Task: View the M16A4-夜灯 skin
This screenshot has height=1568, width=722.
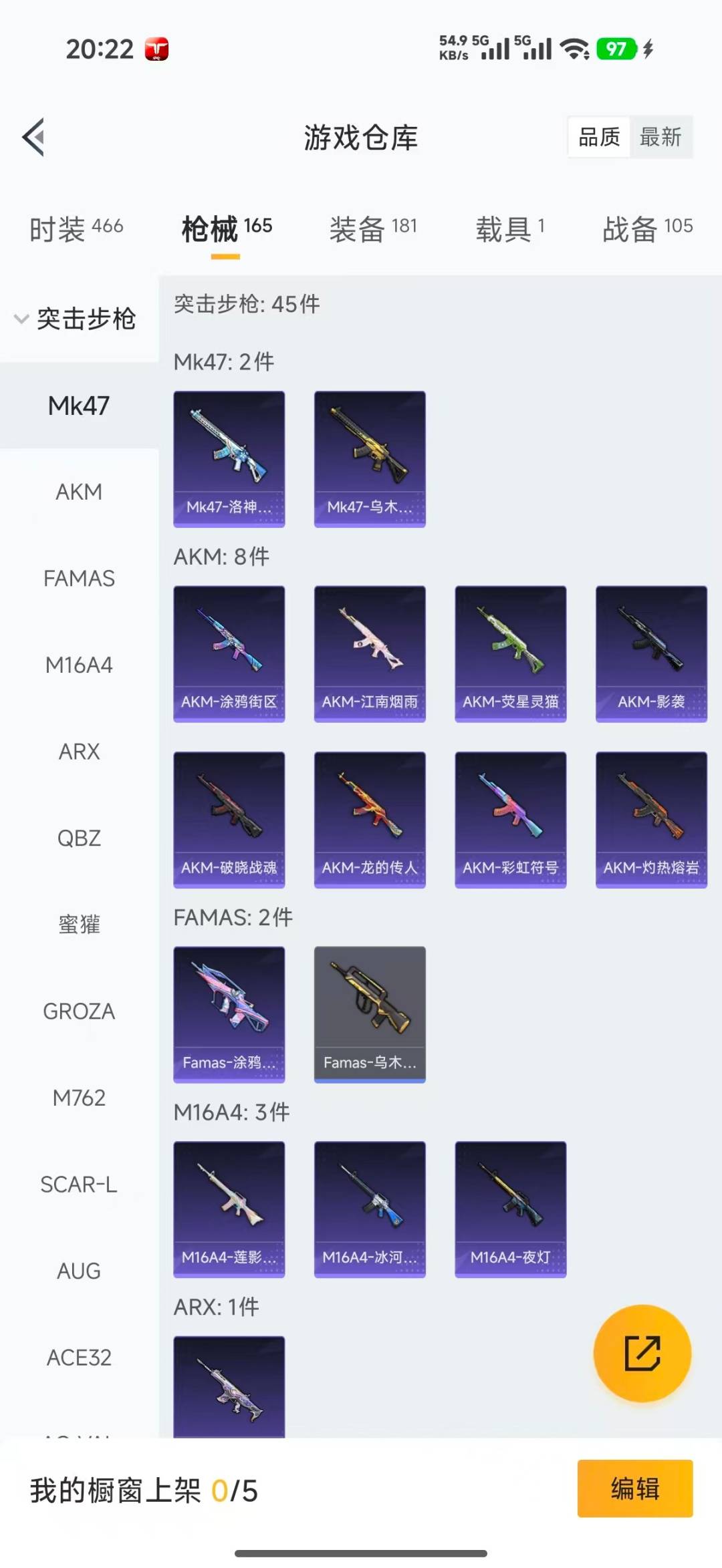Action: click(x=510, y=1209)
